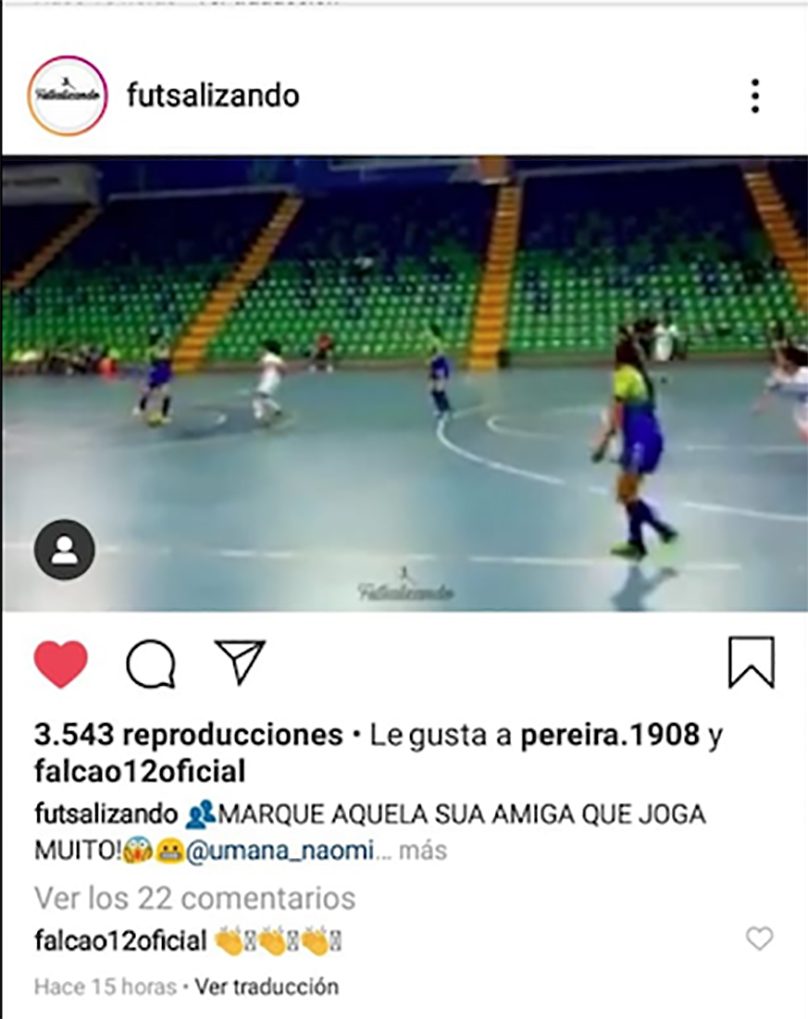Unlike the post with the red heart
This screenshot has width=808, height=1019.
click(x=61, y=664)
